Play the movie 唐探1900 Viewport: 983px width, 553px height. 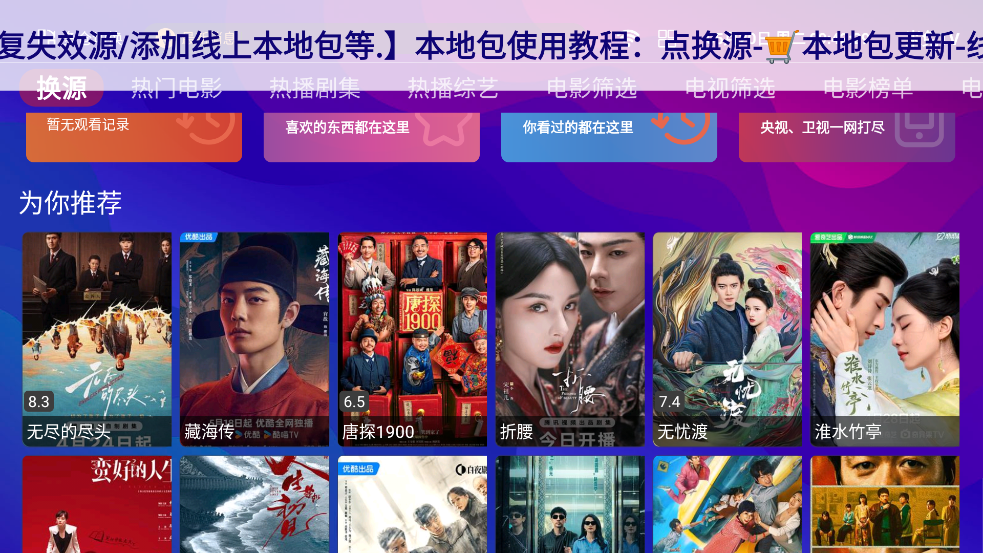(x=412, y=338)
